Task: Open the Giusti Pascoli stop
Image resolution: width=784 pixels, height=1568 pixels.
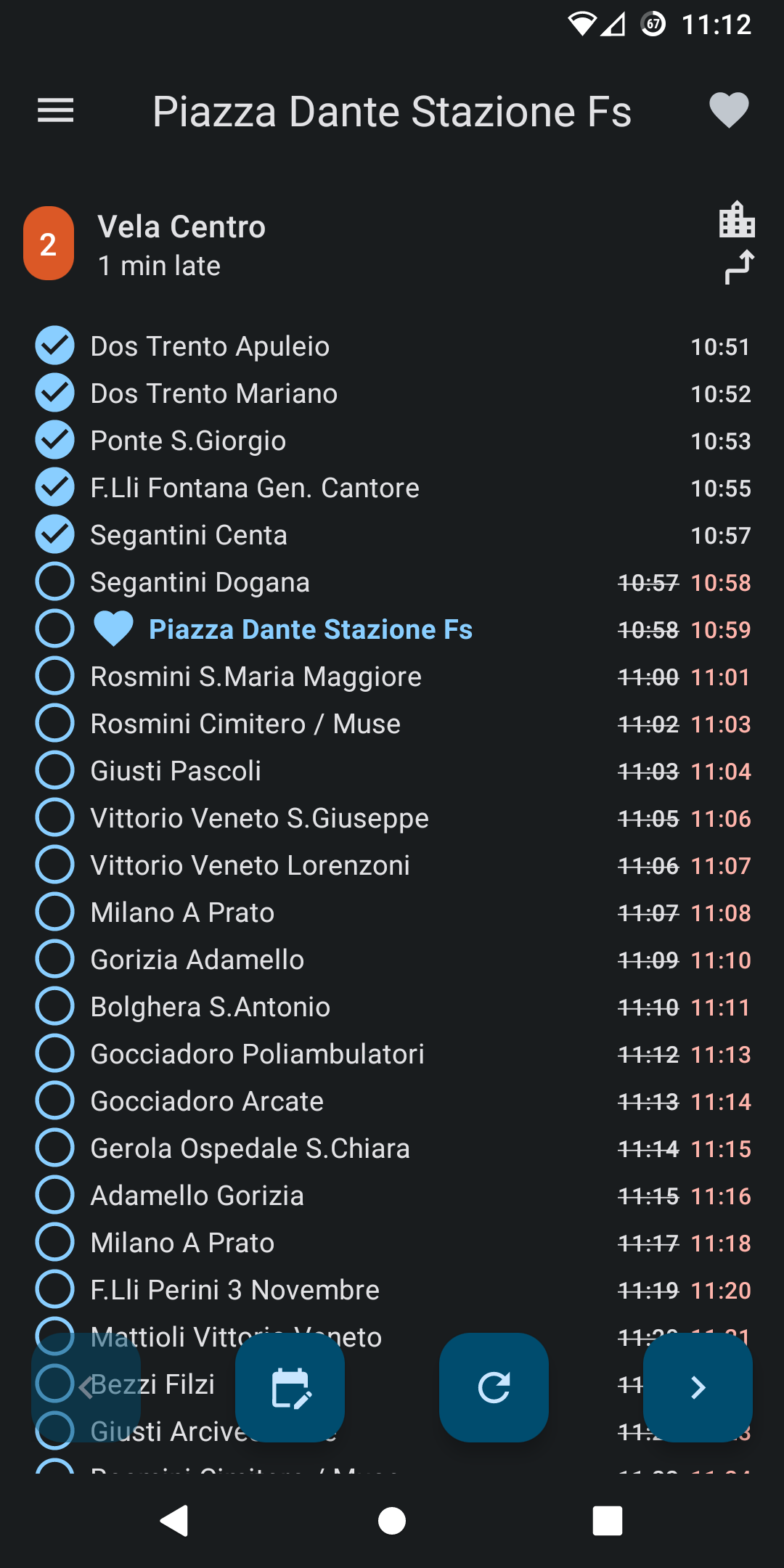Action: tap(176, 772)
